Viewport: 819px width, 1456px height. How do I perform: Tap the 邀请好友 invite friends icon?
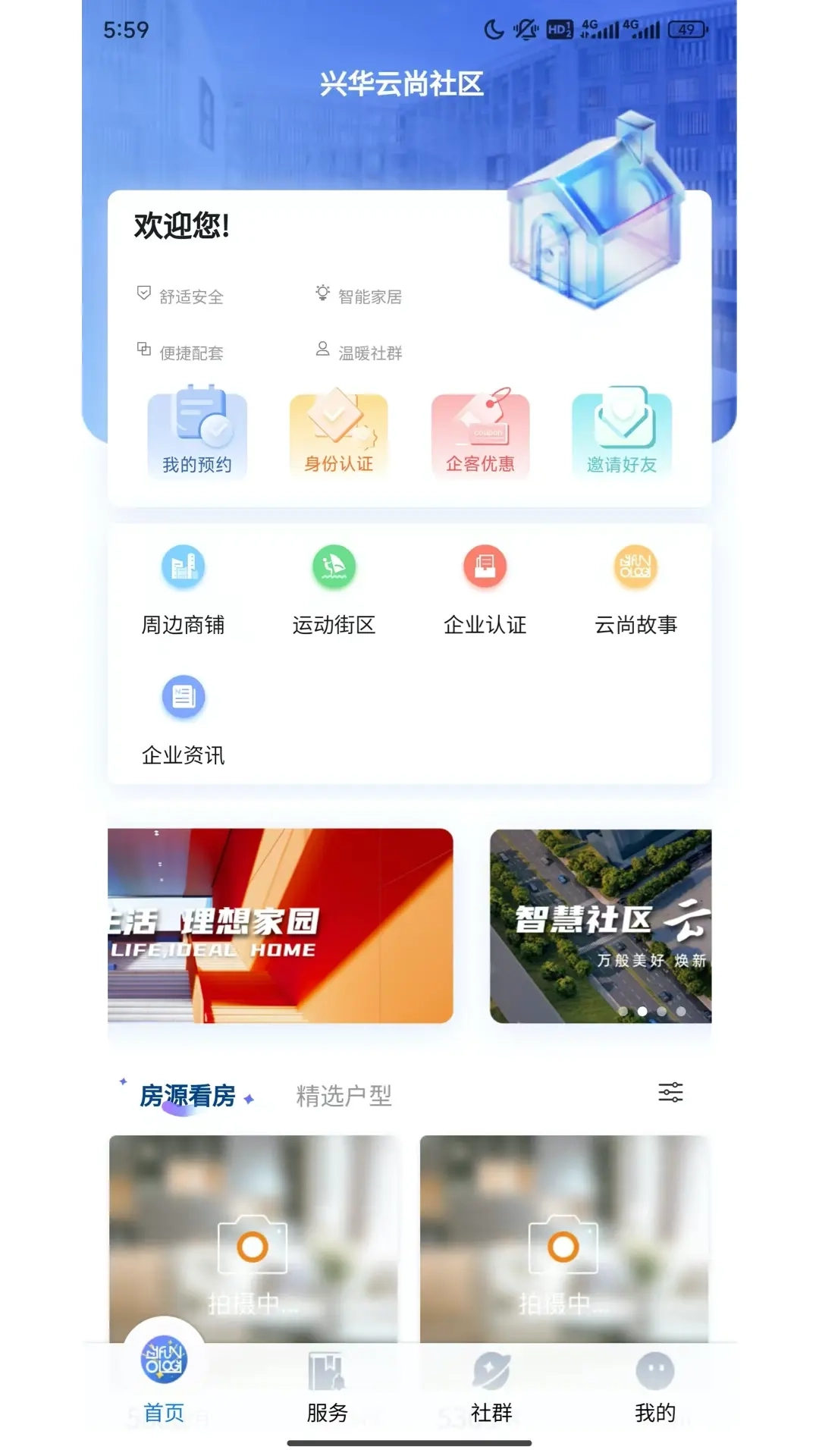pos(622,432)
